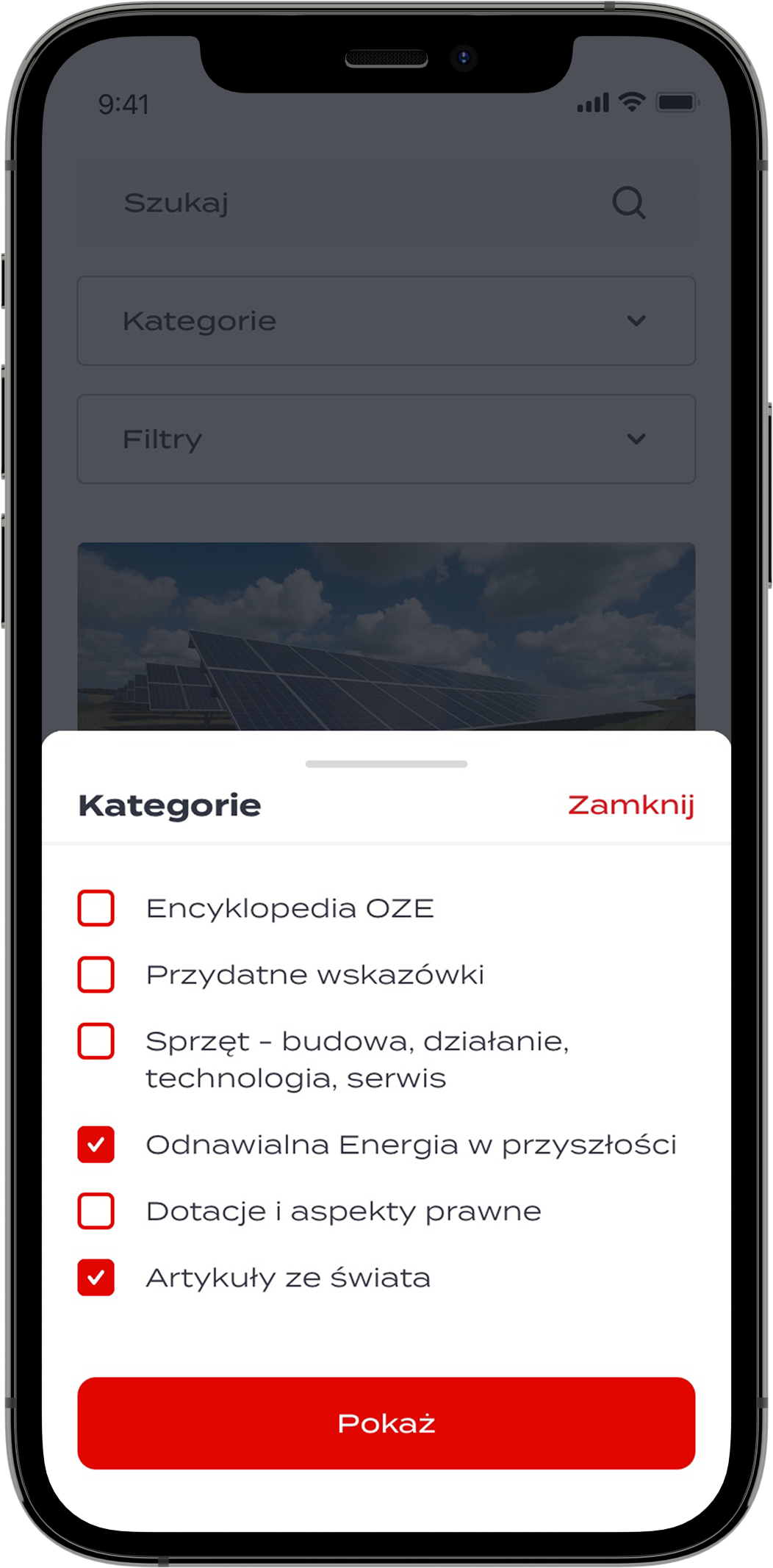773x1568 pixels.
Task: Enable the Dotacje i aspekty prawne category
Action: (x=96, y=1211)
